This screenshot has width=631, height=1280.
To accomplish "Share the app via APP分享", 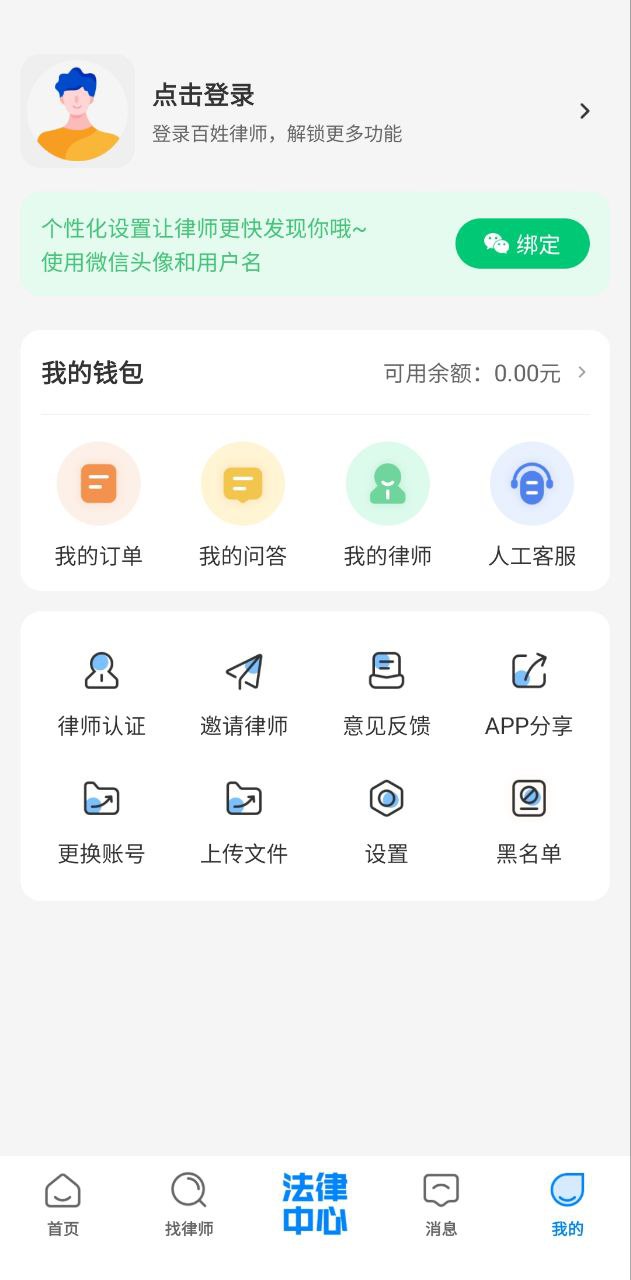I will (x=529, y=692).
